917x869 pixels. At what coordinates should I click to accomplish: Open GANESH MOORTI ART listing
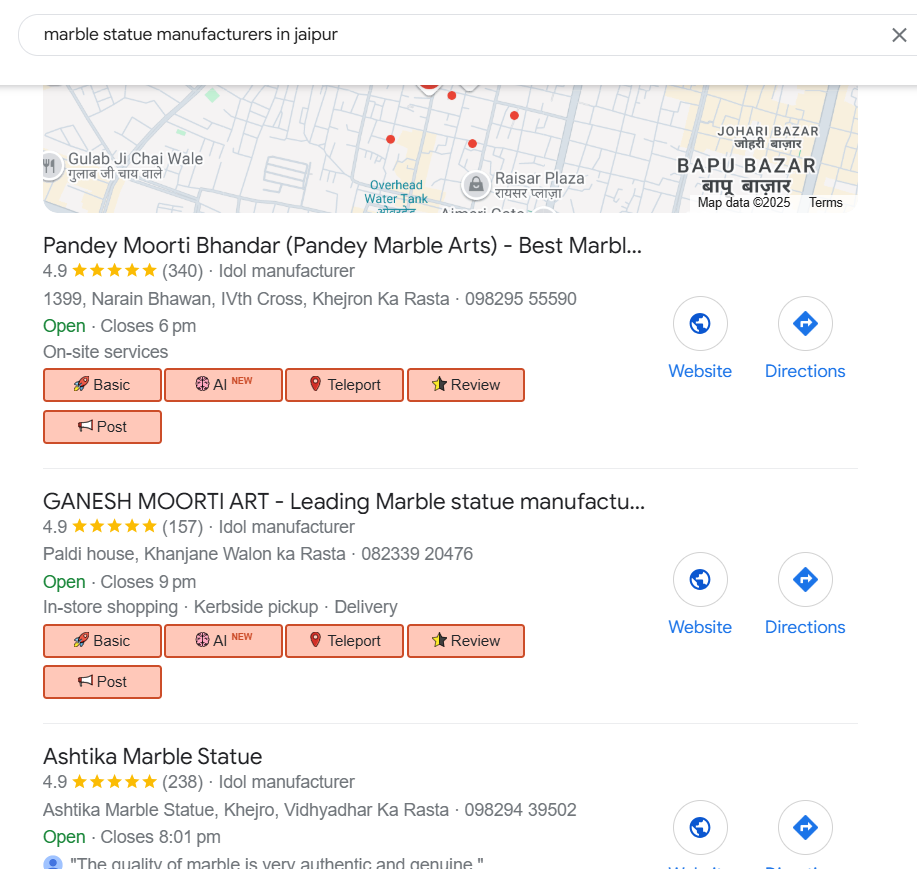[x=343, y=502]
